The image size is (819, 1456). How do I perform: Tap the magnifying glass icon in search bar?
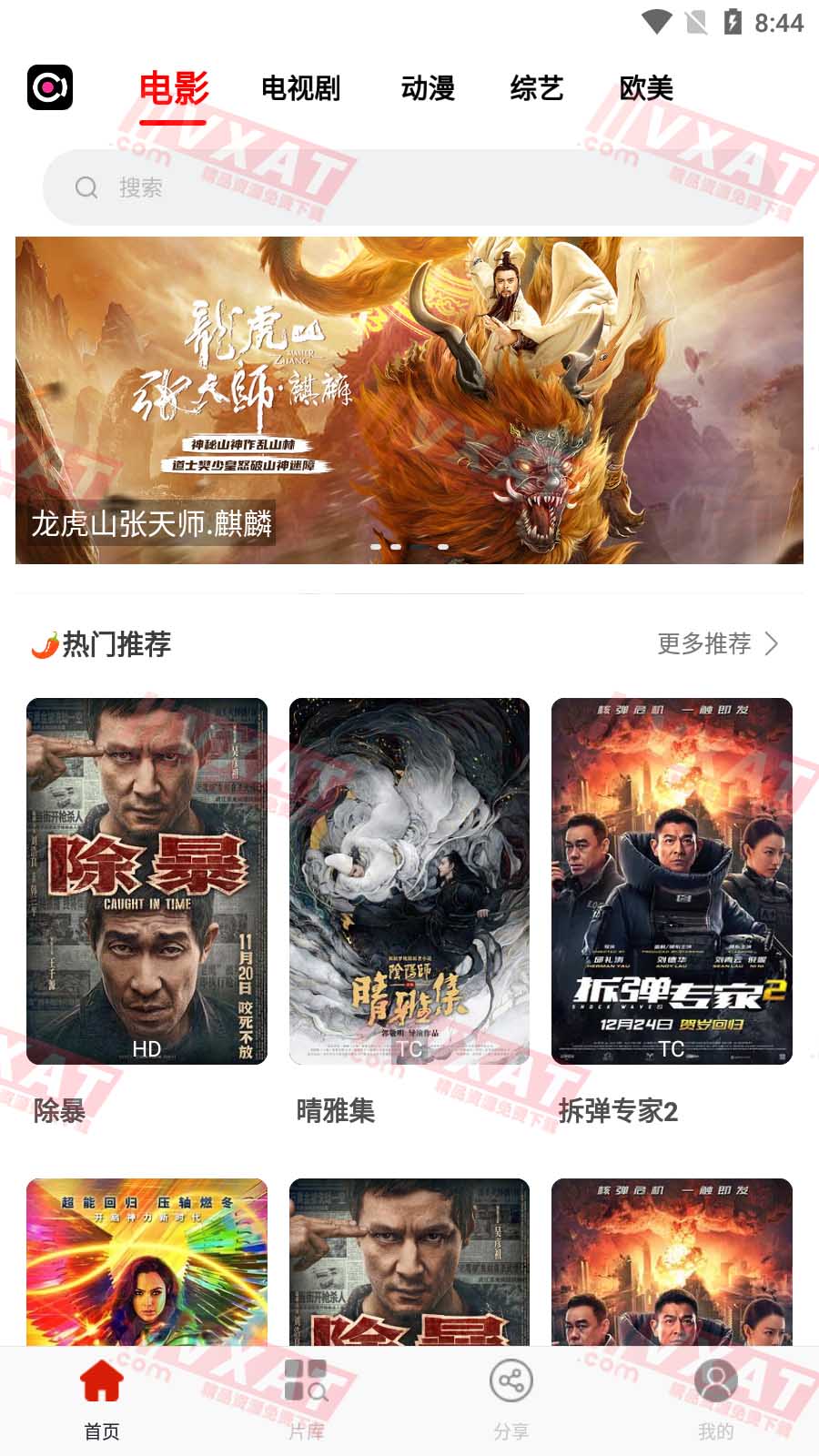pyautogui.click(x=86, y=187)
